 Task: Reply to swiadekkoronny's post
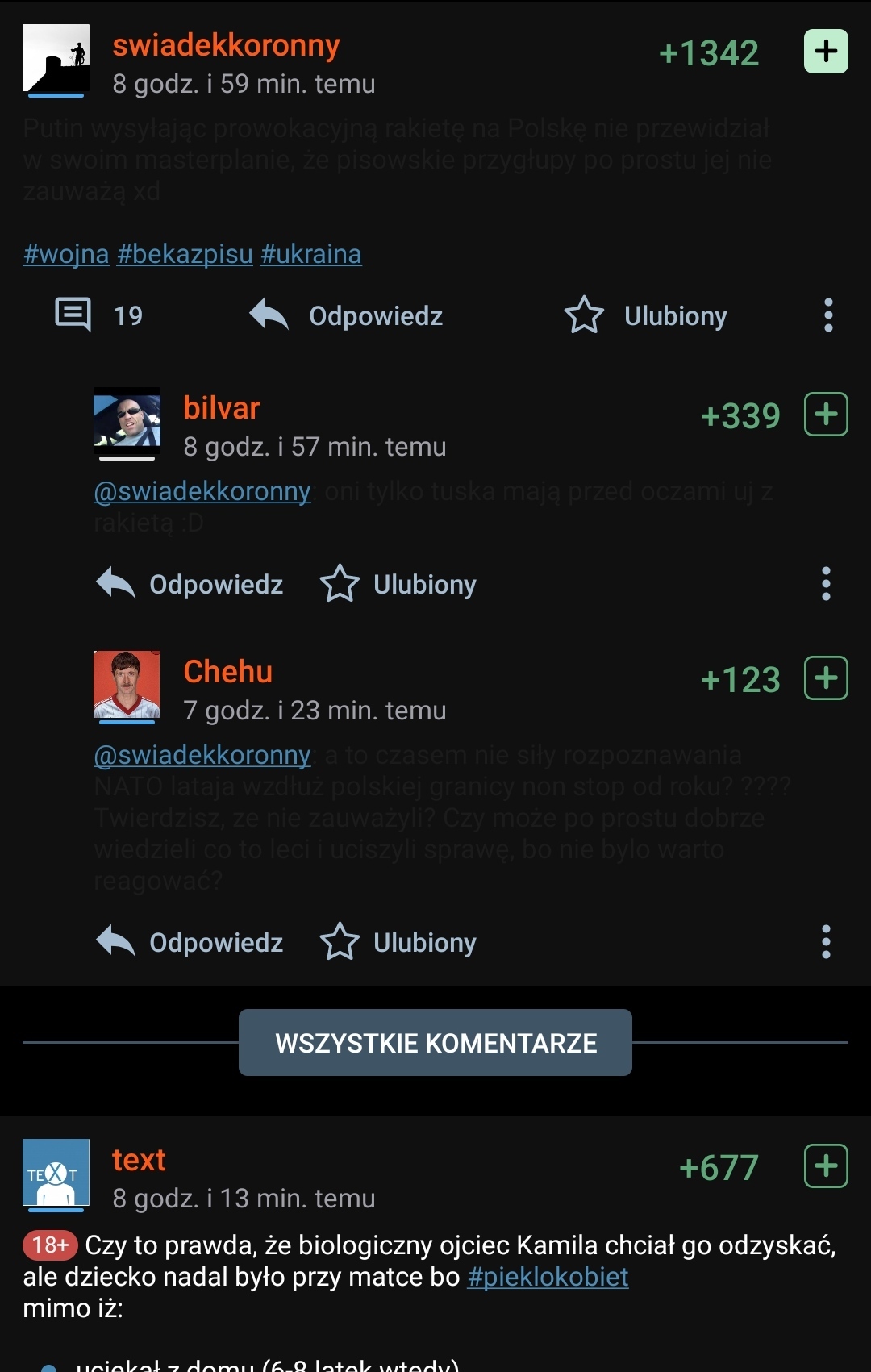click(x=347, y=315)
